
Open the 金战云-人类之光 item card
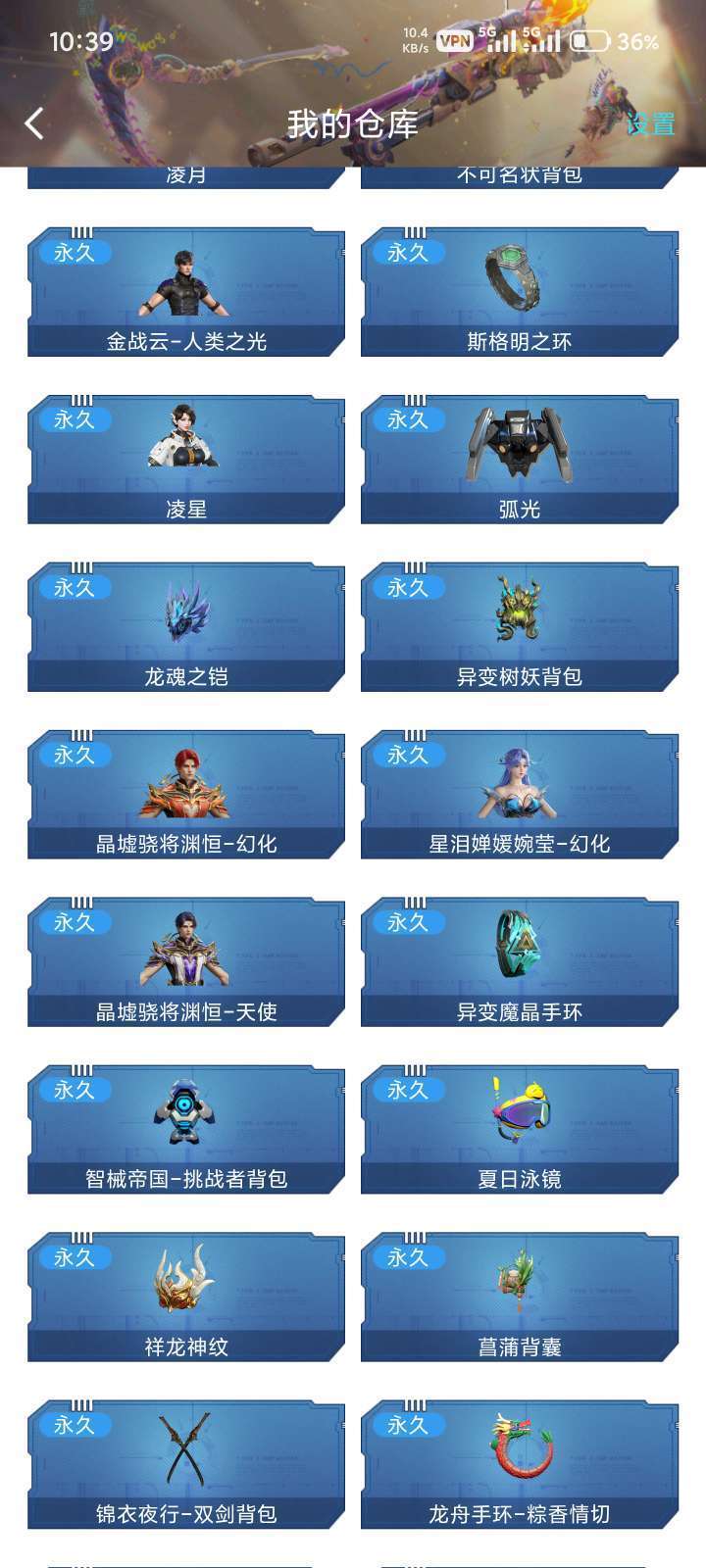(x=186, y=292)
